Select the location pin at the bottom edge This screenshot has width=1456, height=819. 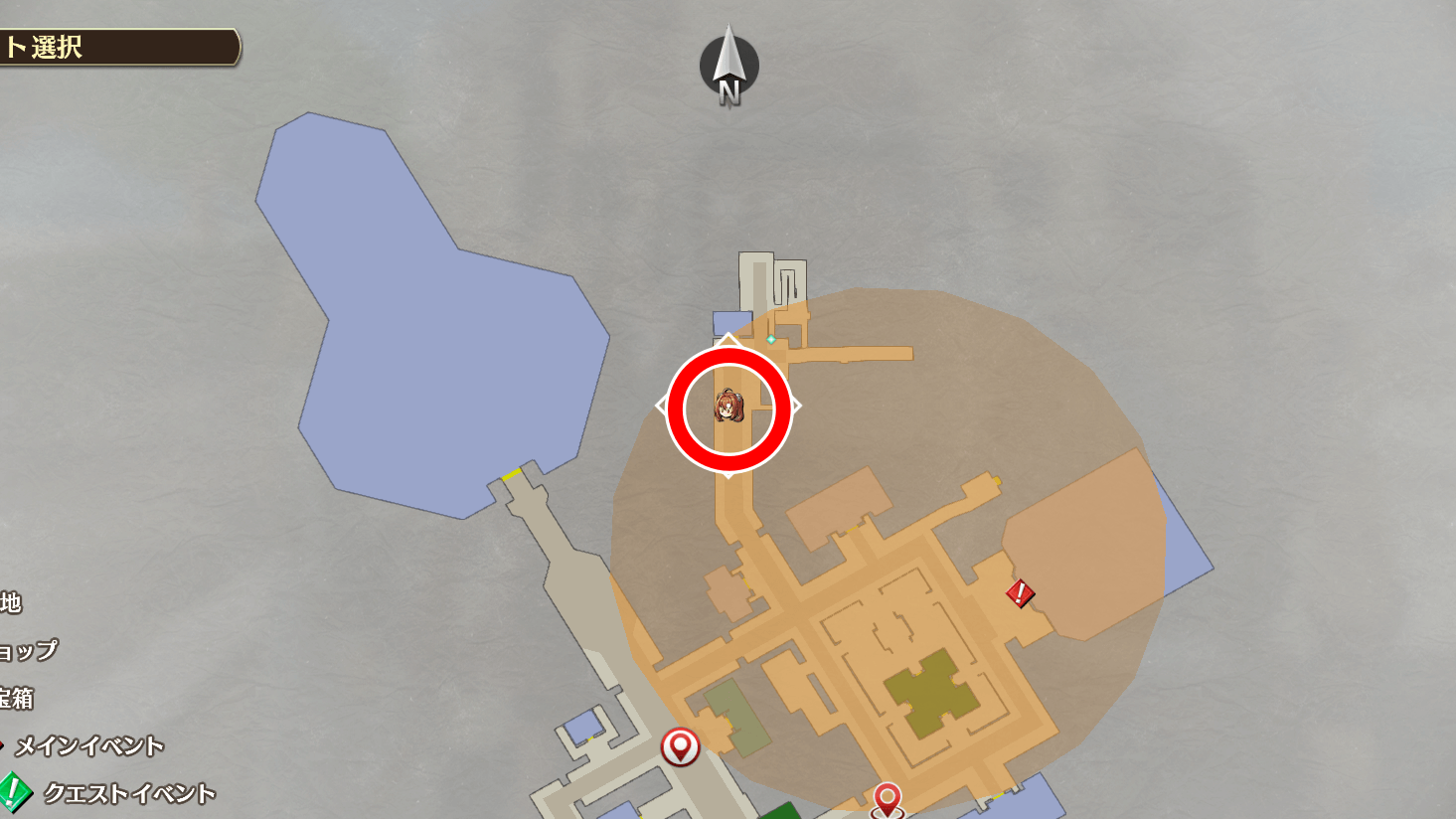887,799
